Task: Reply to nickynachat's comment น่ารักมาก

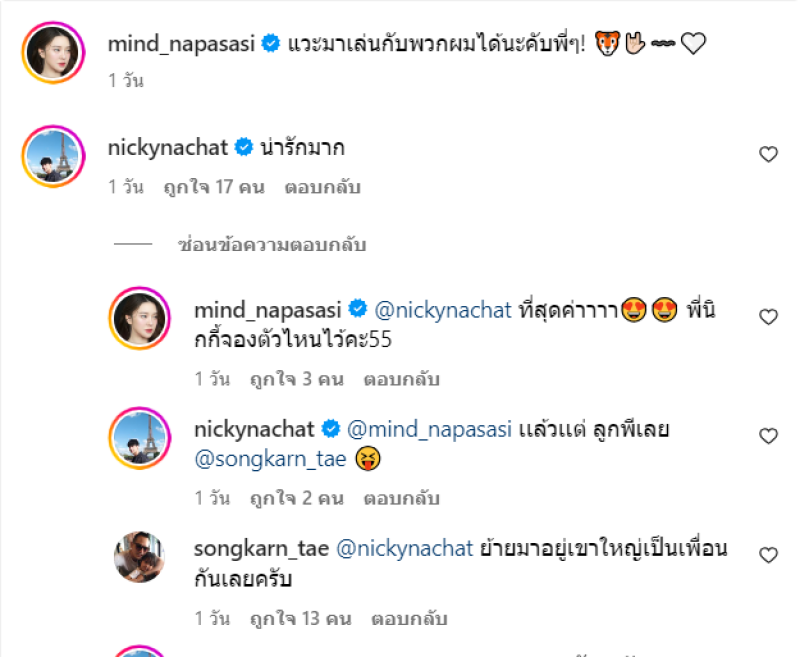Action: tap(322, 187)
